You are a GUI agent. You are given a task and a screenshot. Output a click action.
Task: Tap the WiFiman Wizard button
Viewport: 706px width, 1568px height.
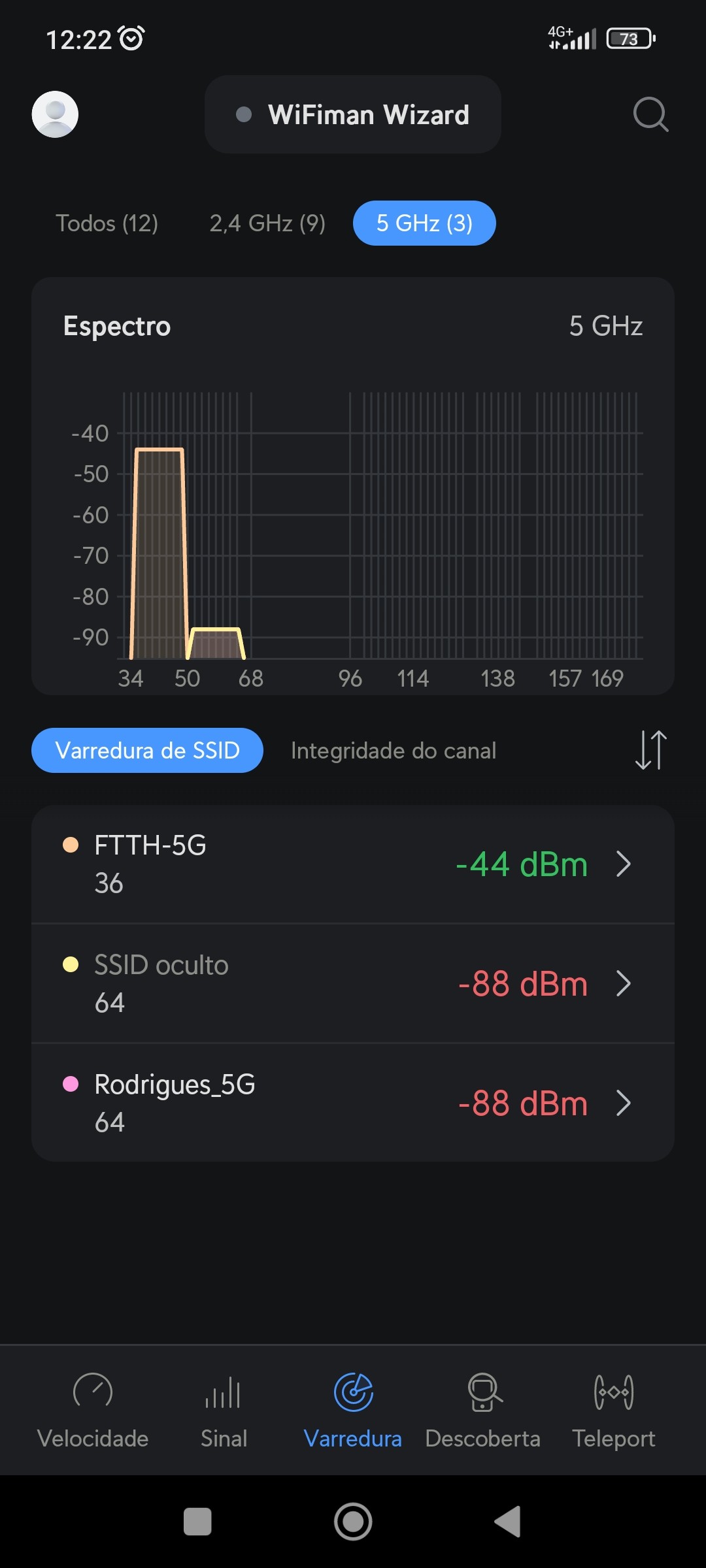click(353, 114)
